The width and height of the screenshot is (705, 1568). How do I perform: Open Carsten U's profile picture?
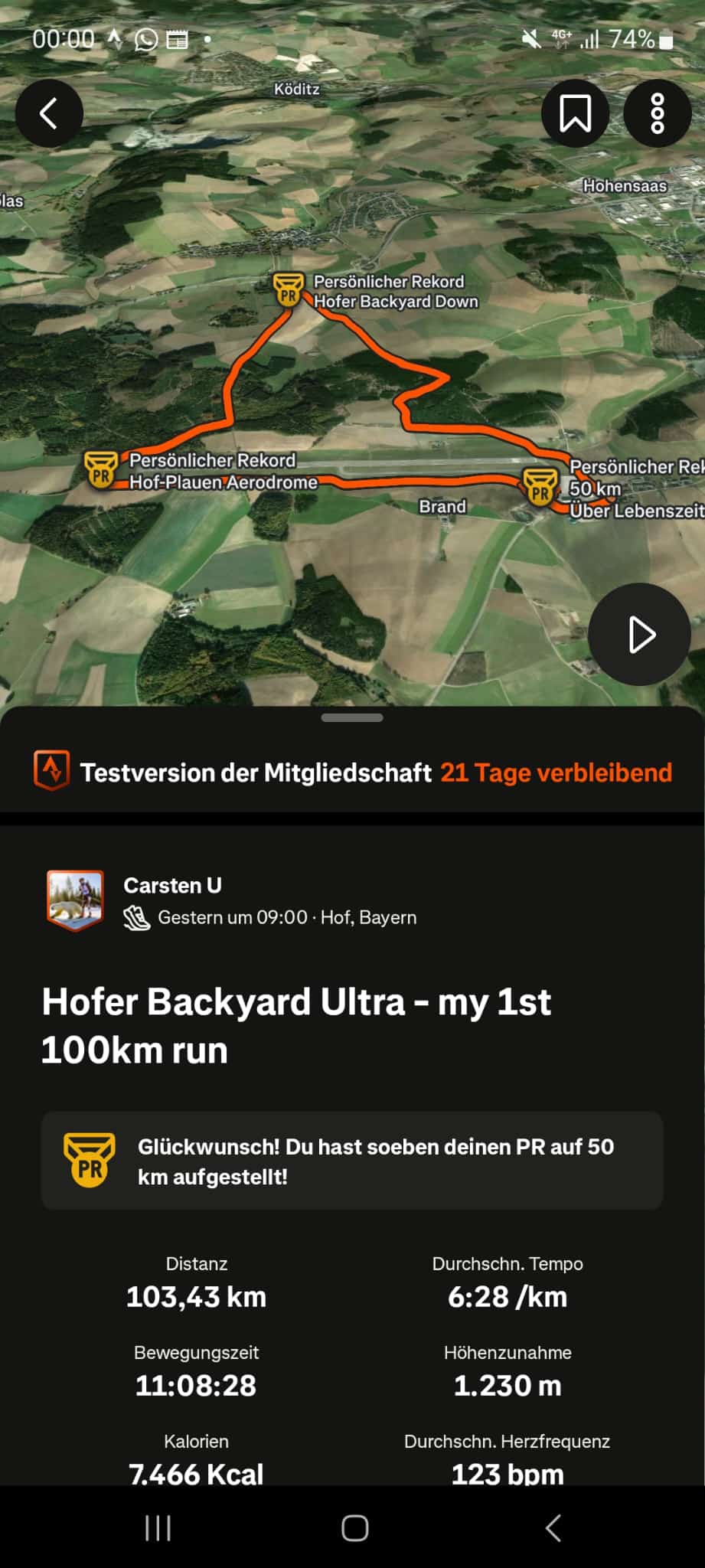click(x=75, y=900)
